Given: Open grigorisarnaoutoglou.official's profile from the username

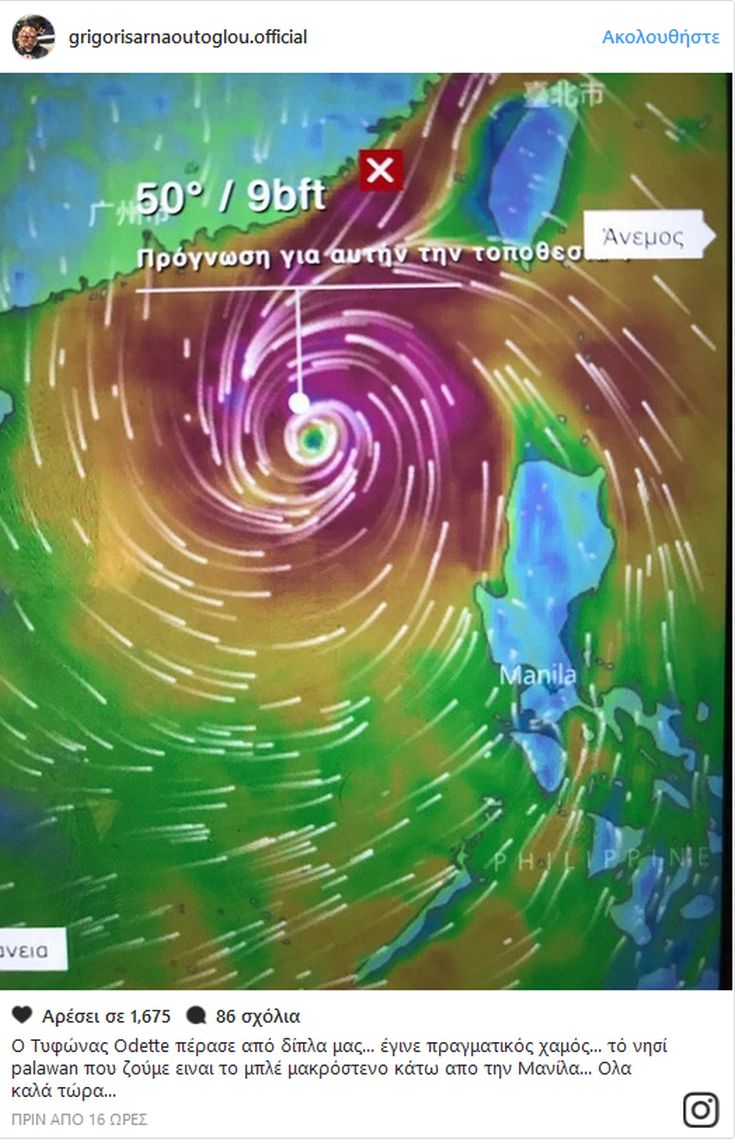Looking at the screenshot, I should (x=187, y=37).
